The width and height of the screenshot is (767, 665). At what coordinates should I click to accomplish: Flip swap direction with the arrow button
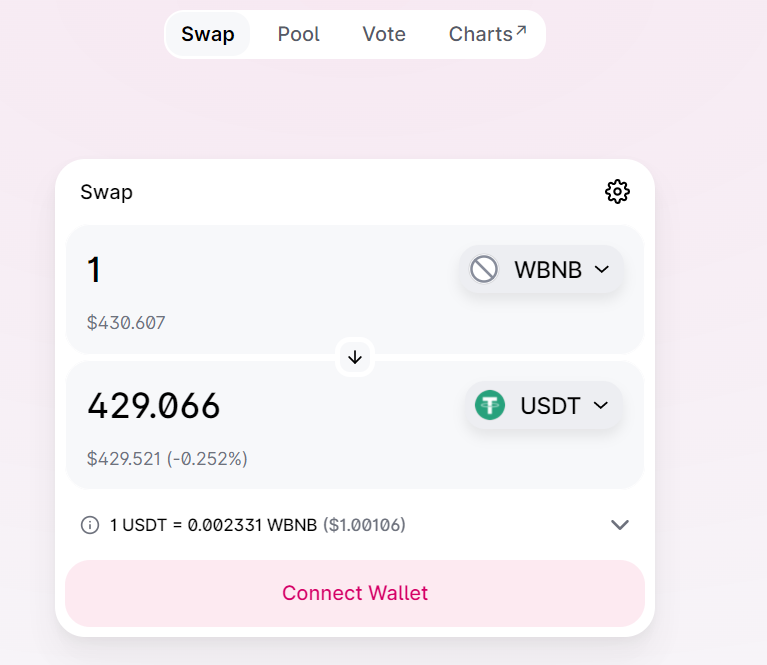coord(355,357)
